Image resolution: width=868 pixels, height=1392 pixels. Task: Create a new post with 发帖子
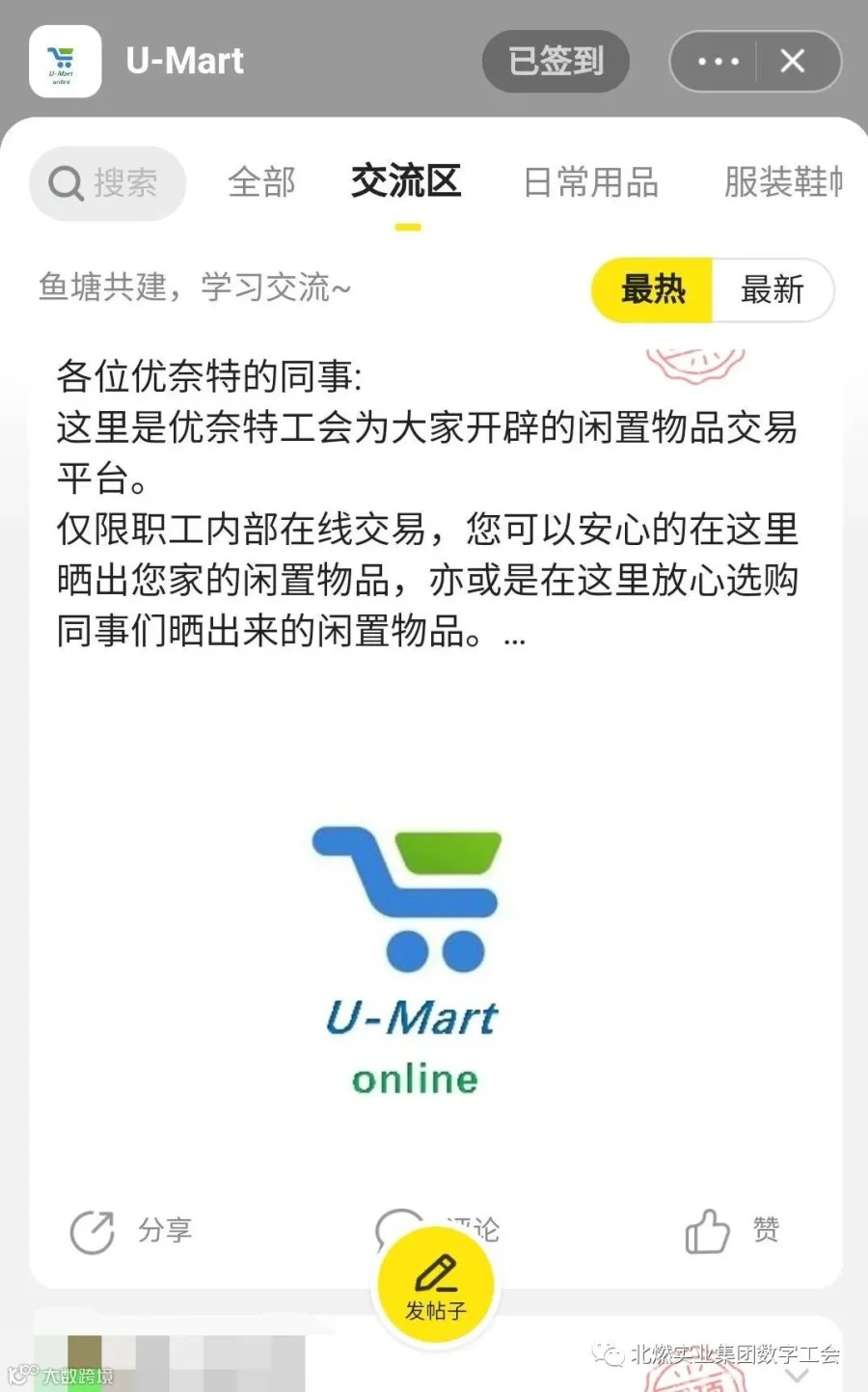435,1287
